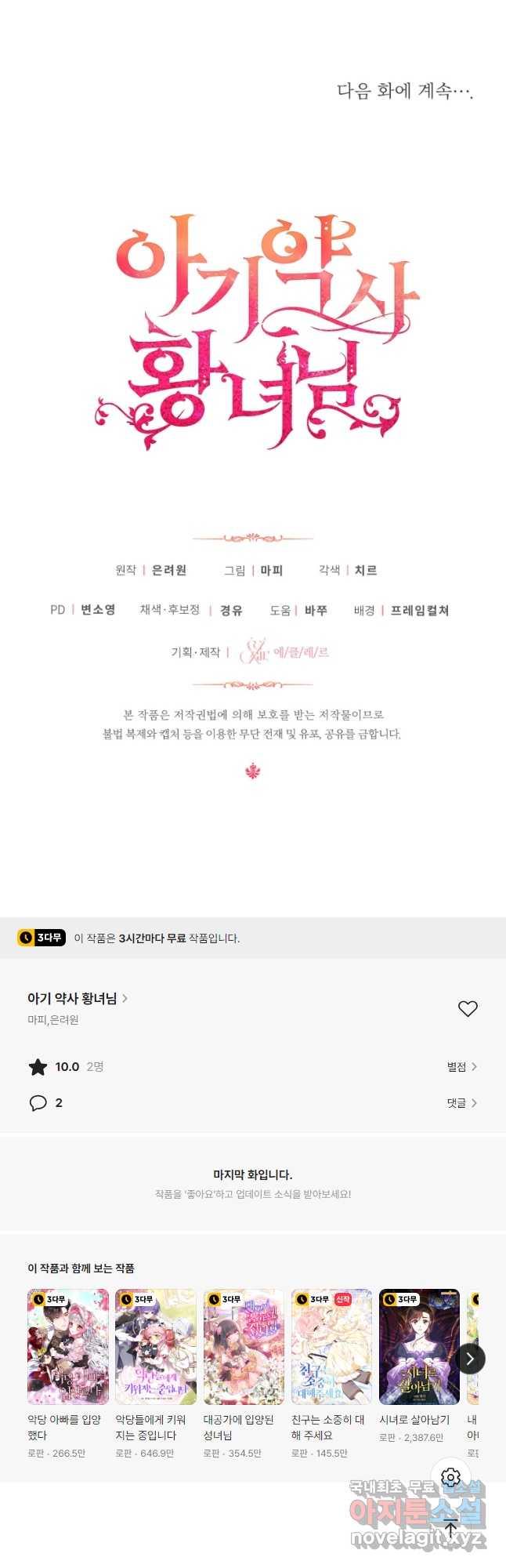The image size is (506, 1568).
Task: Like this webtoon with the heart icon
Action: point(468,1009)
